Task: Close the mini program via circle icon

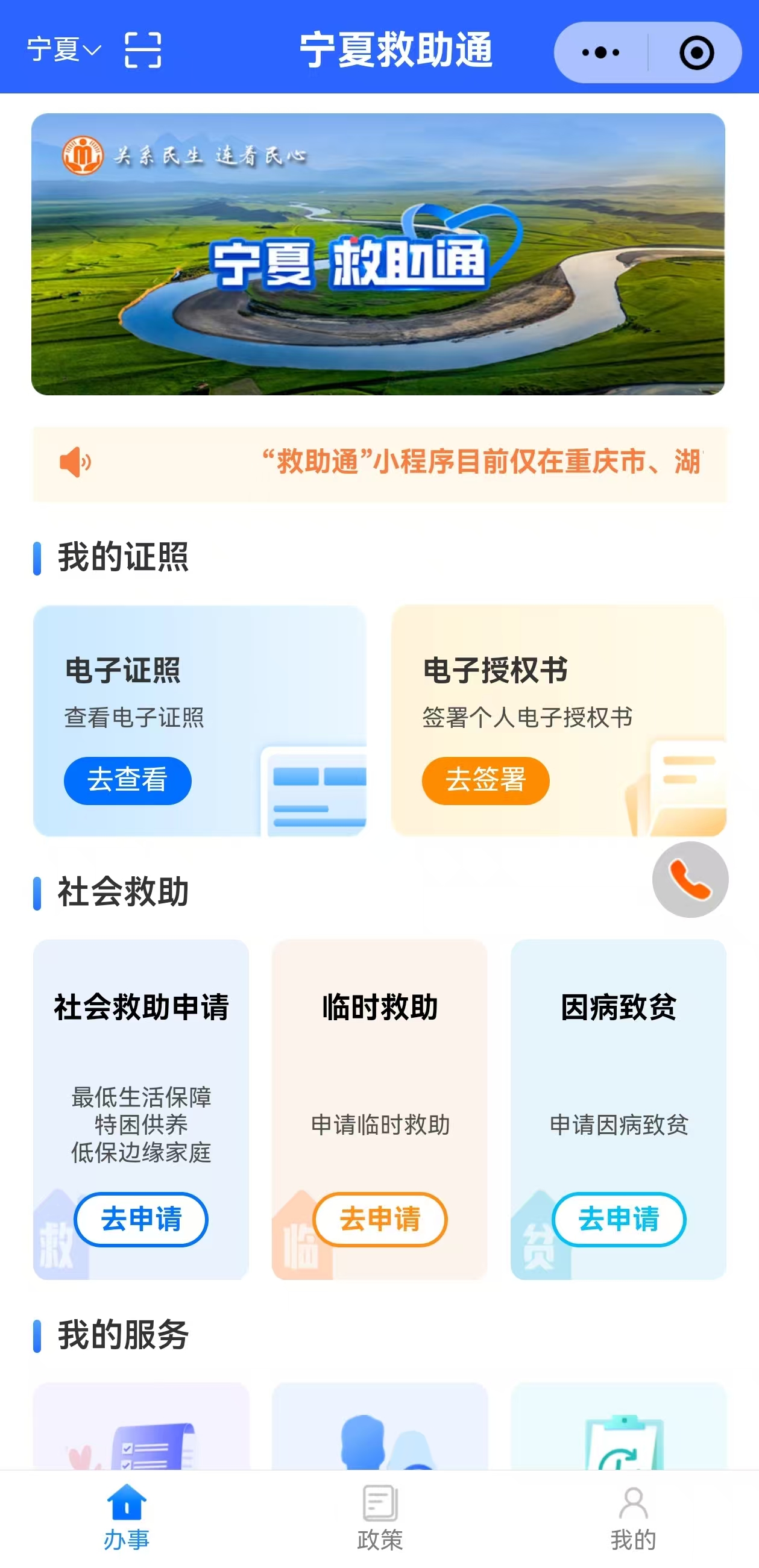Action: coord(696,52)
